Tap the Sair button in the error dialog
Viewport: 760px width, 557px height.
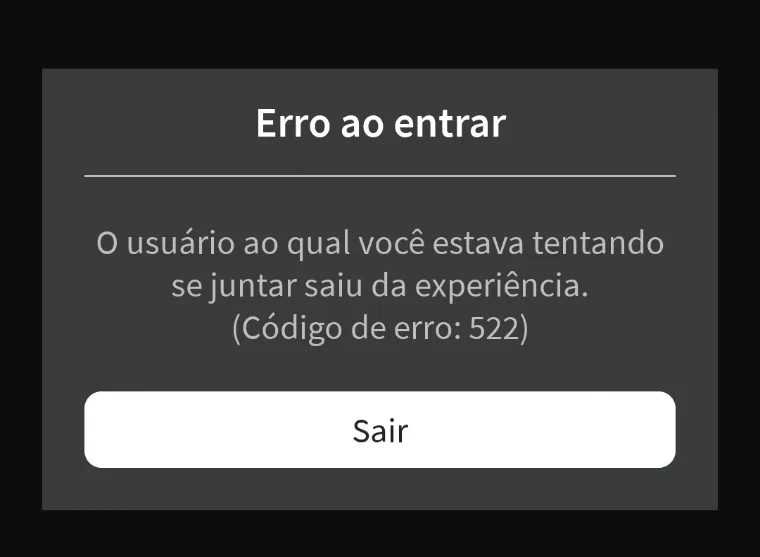pyautogui.click(x=380, y=430)
